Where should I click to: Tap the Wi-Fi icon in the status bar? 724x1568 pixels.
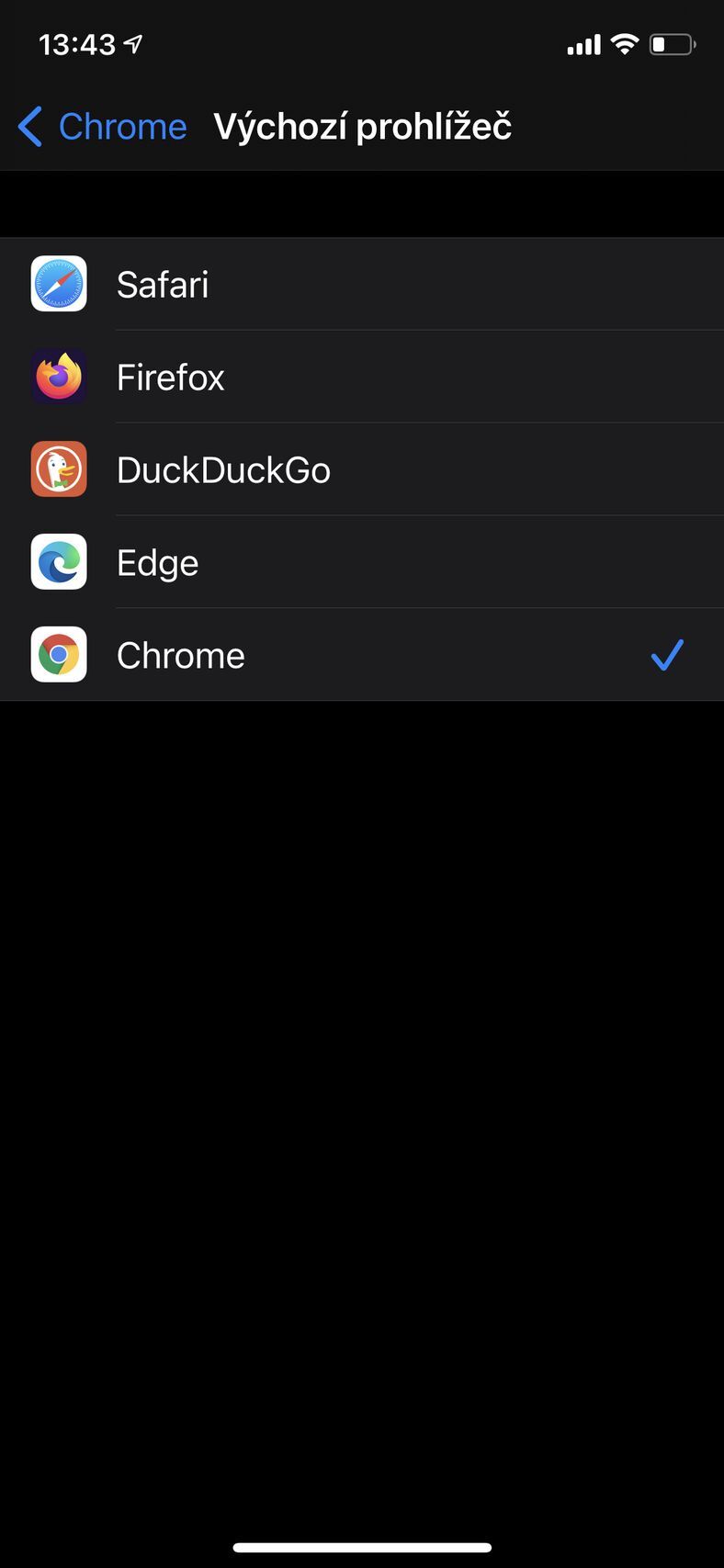(626, 41)
